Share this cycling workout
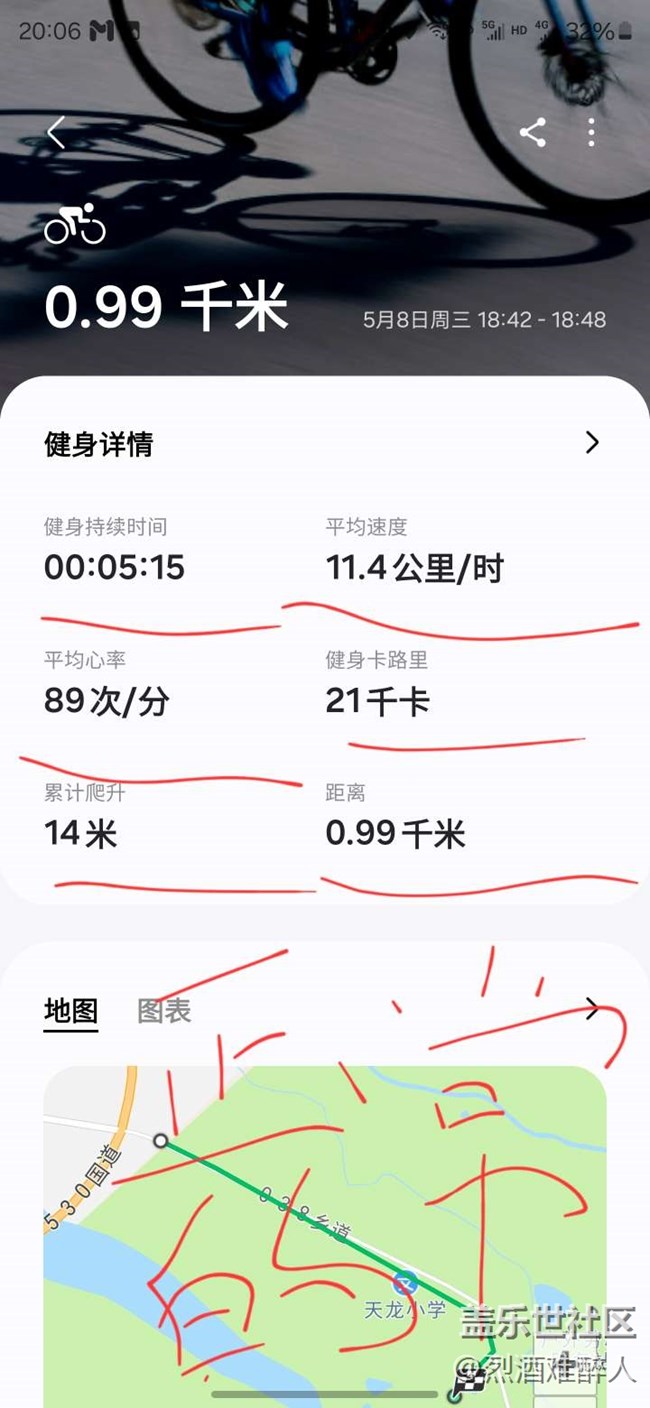 pyautogui.click(x=532, y=132)
